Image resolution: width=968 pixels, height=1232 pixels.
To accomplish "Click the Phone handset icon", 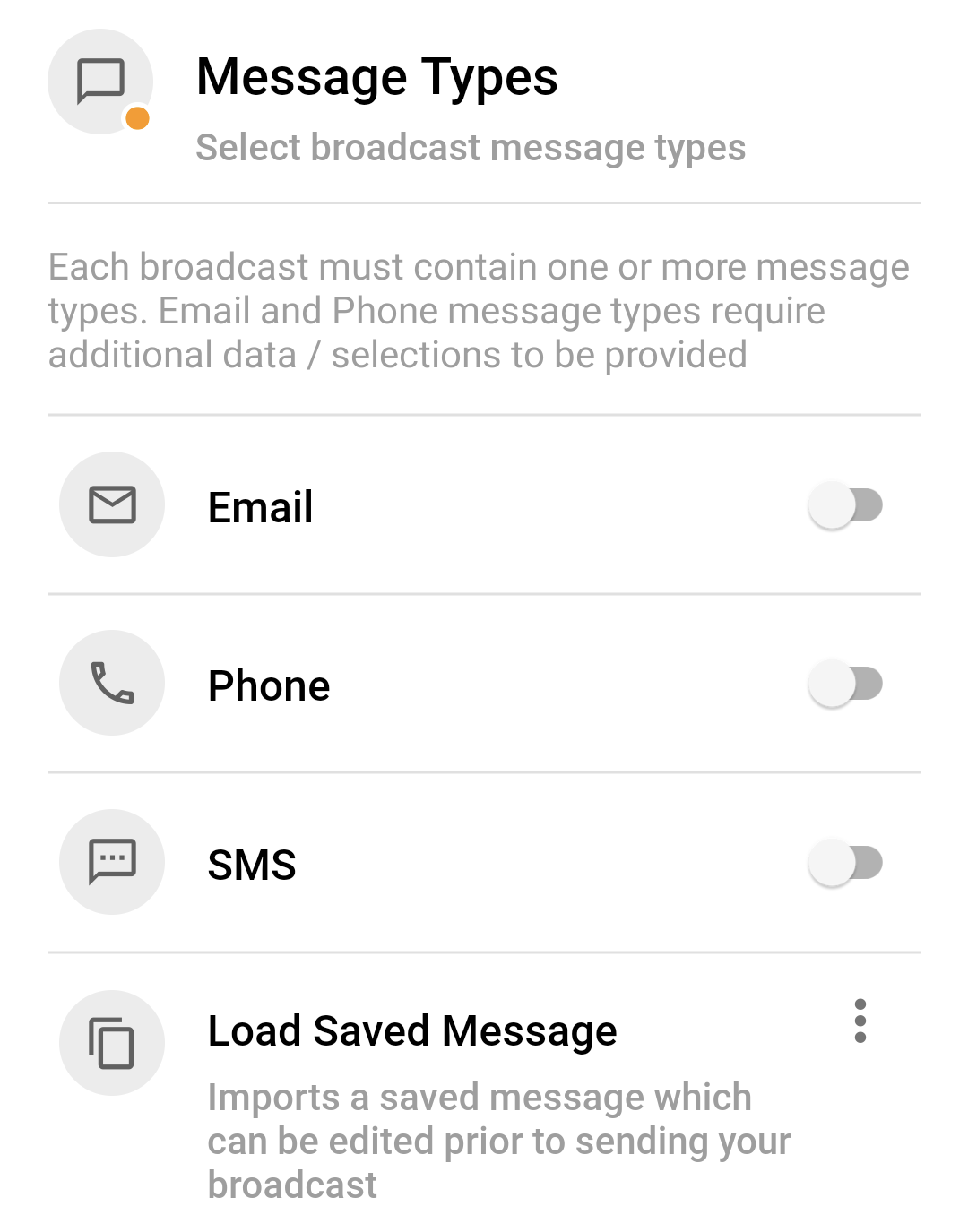I will click(111, 683).
